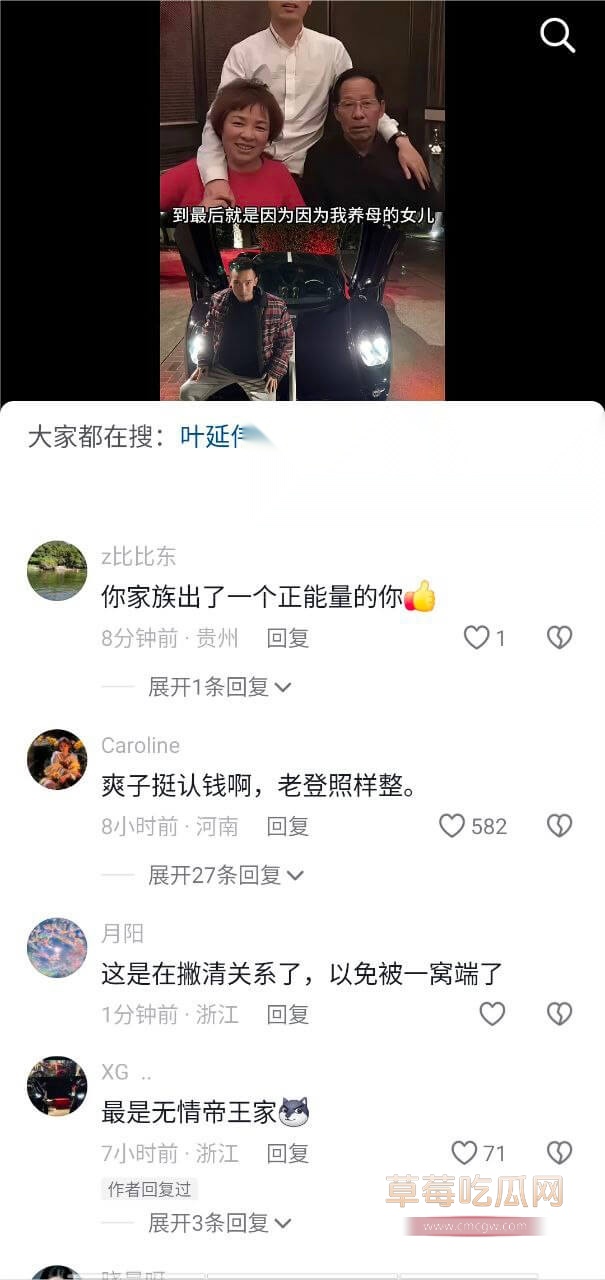This screenshot has height=1280, width=605.
Task: Reply to z比比东's comment
Action: 287,638
